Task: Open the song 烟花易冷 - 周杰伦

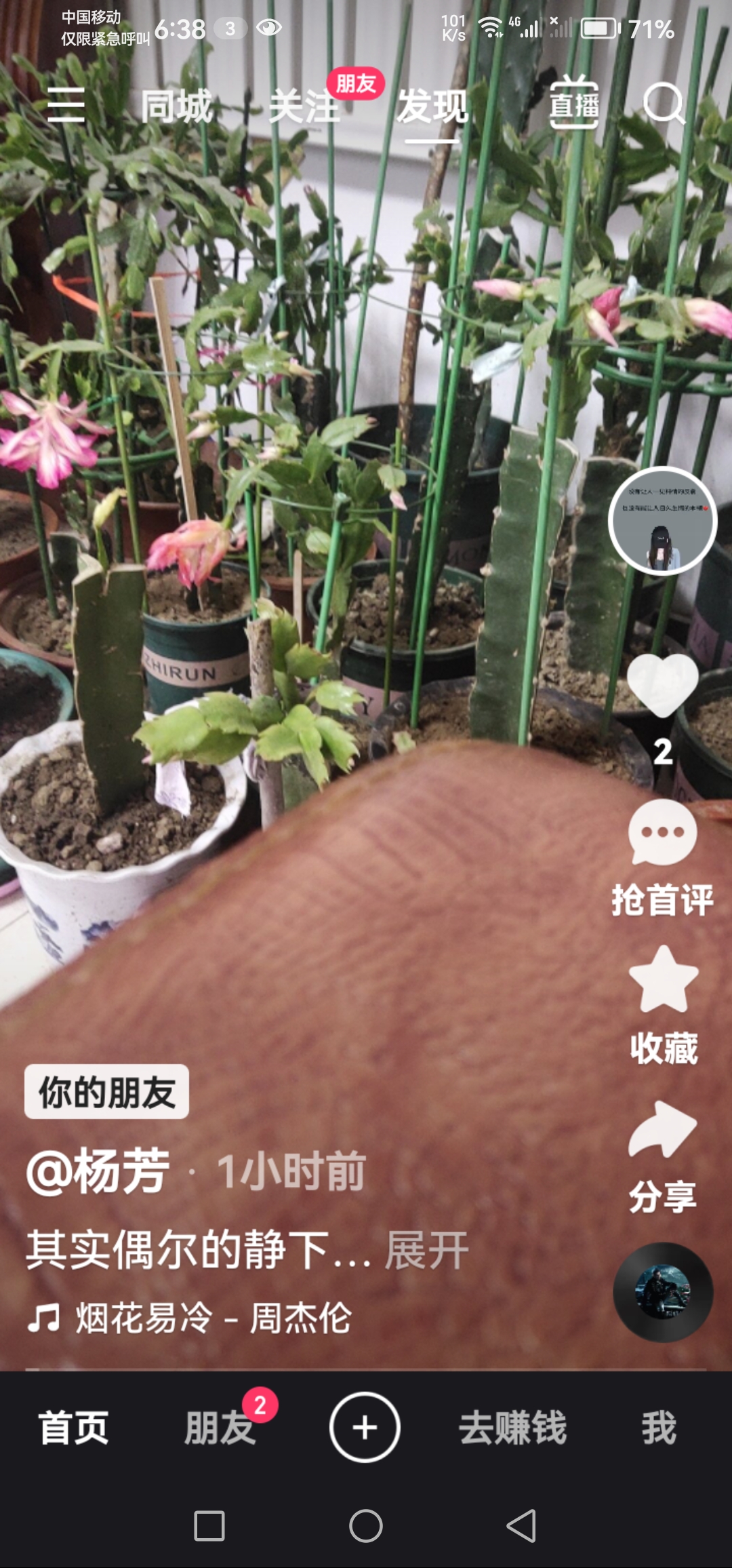Action: 213,1318
